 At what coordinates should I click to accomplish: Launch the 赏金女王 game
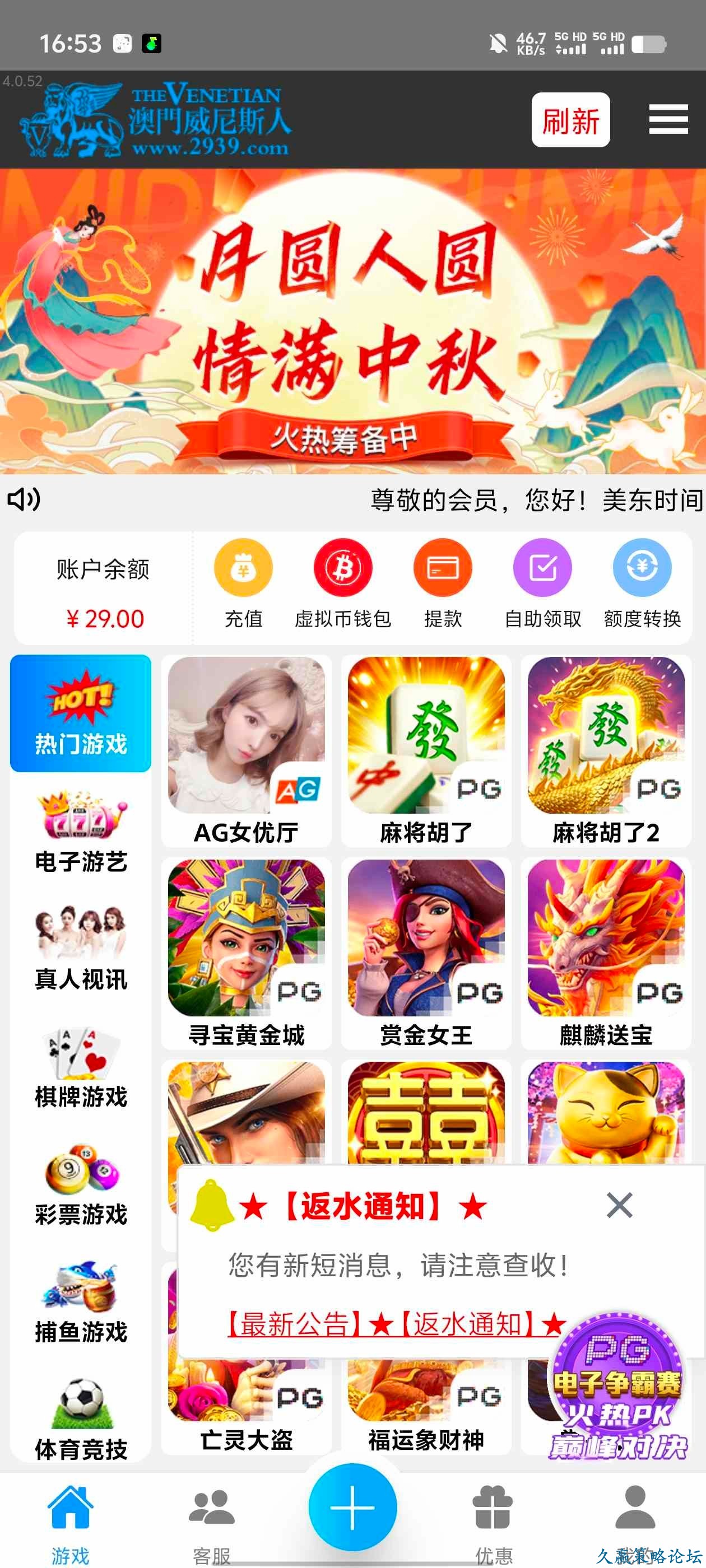pyautogui.click(x=426, y=953)
